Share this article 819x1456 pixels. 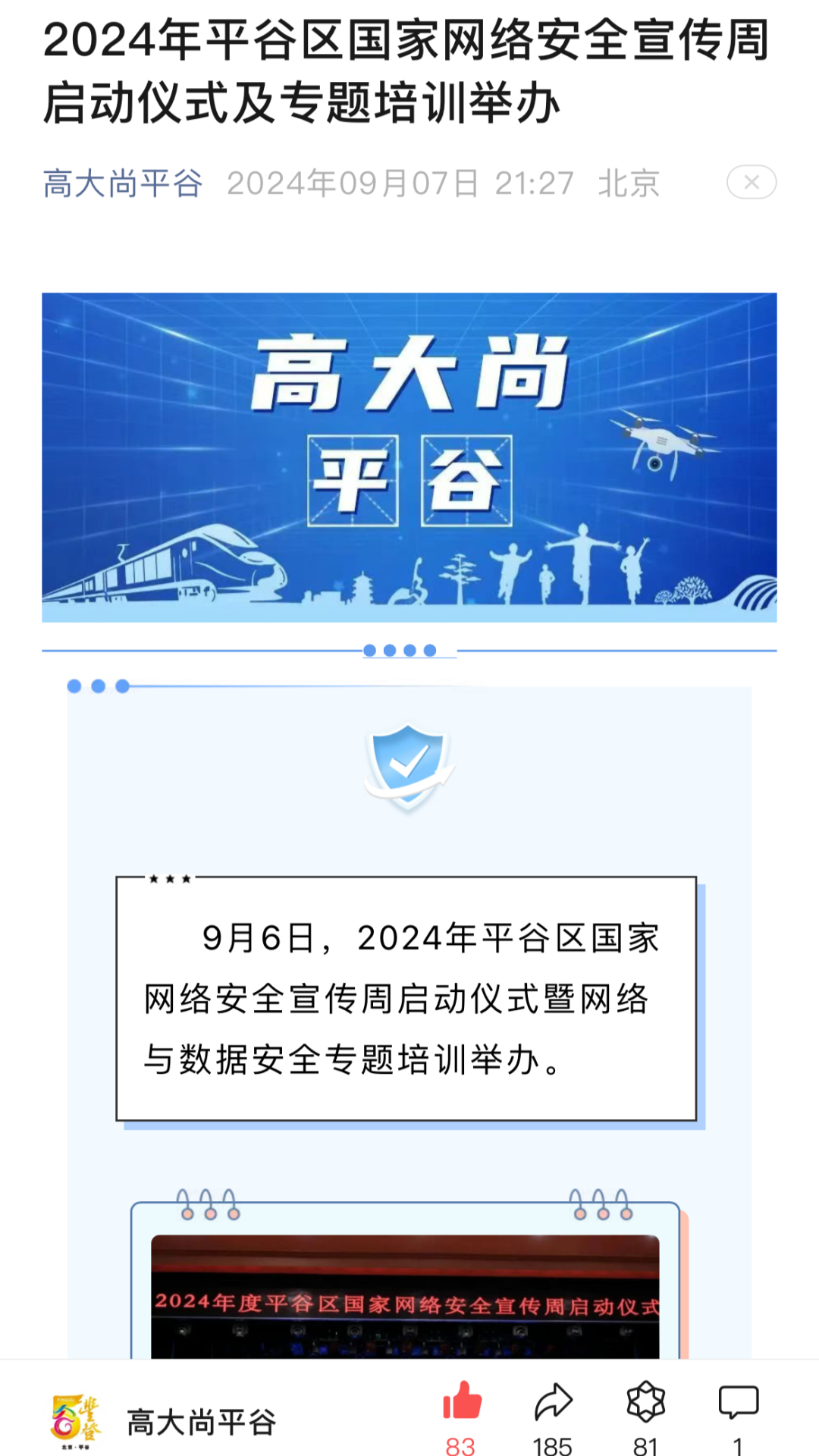point(553,1401)
